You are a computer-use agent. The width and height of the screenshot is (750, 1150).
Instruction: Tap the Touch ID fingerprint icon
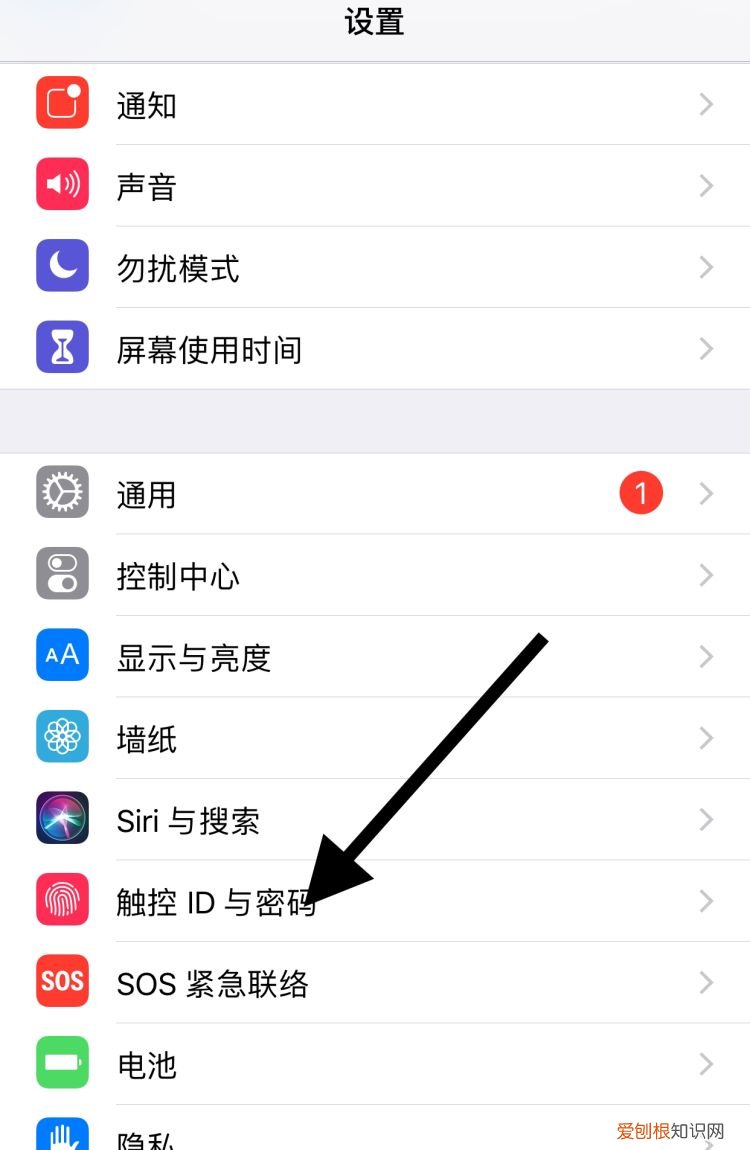point(61,900)
